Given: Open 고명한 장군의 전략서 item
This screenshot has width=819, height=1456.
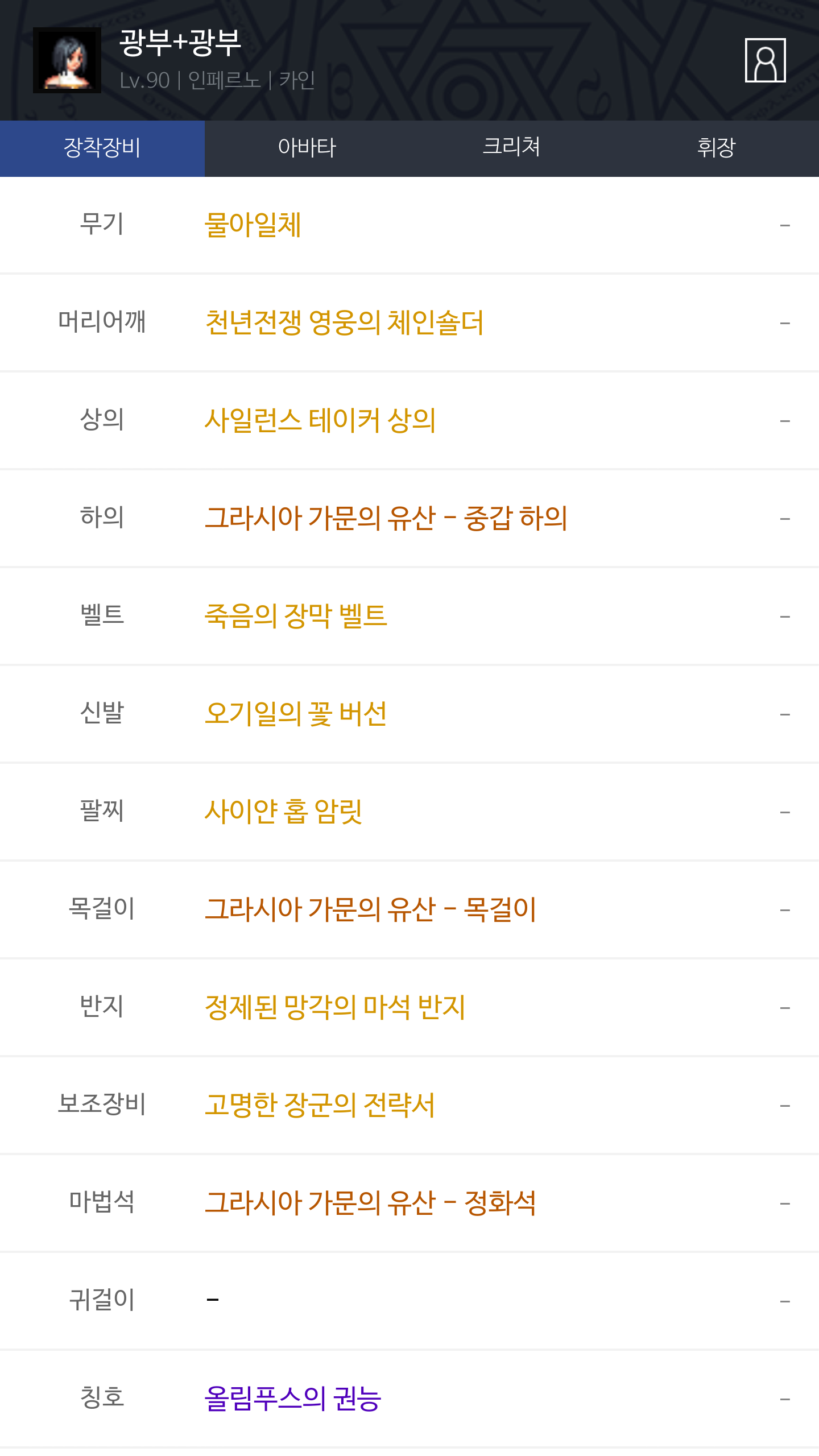Looking at the screenshot, I should (x=320, y=1106).
